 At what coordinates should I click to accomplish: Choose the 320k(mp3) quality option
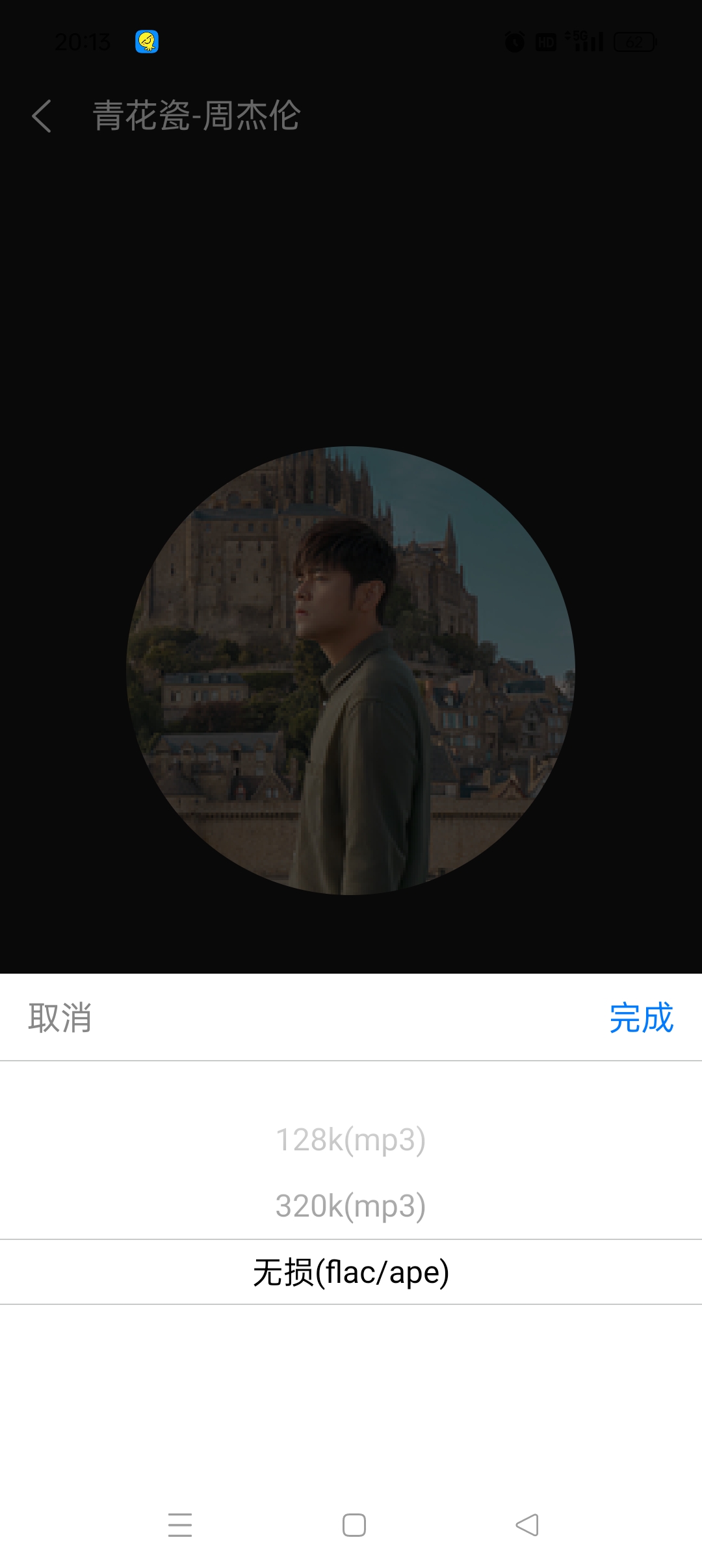click(x=350, y=1206)
